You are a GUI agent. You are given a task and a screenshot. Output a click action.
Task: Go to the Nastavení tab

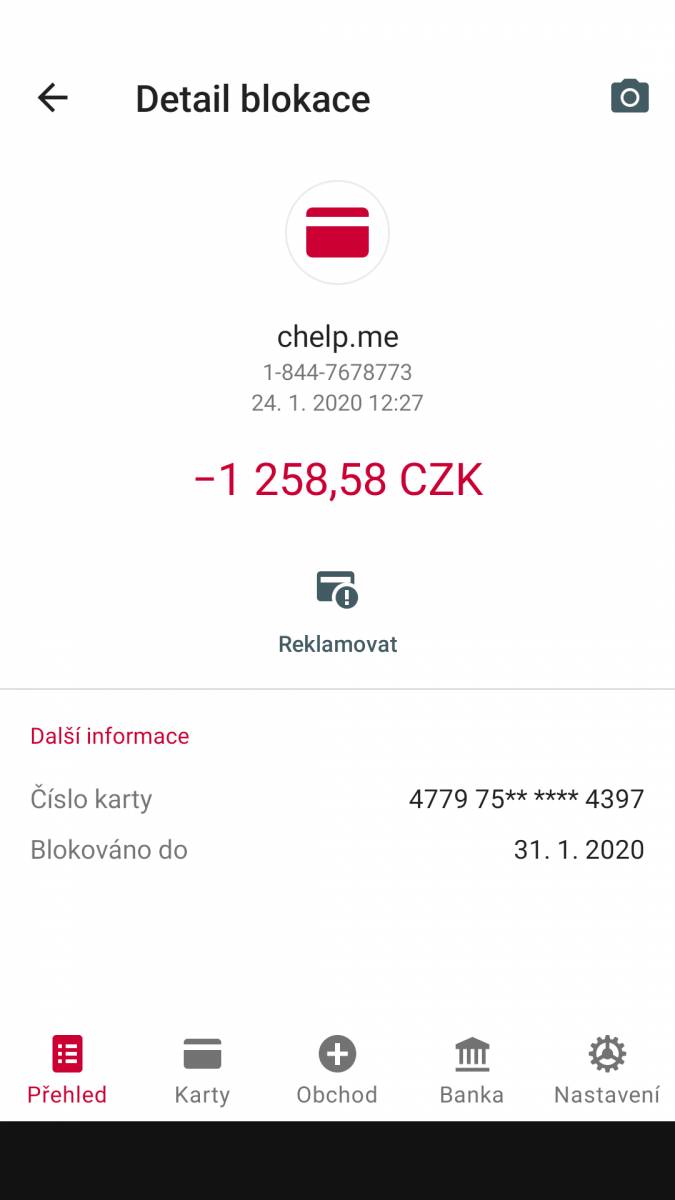tap(607, 1071)
